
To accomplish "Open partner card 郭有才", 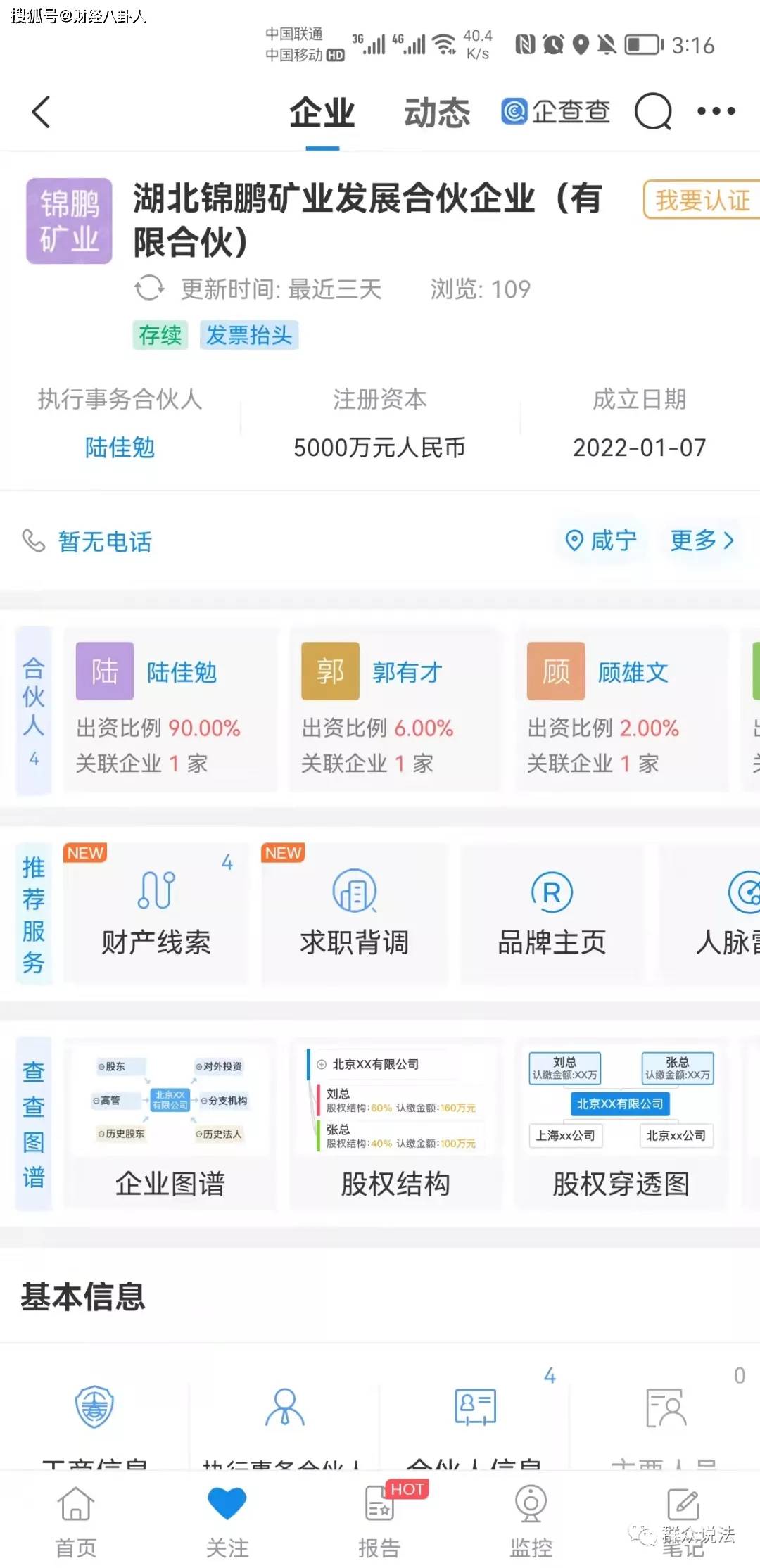I will pyautogui.click(x=395, y=709).
